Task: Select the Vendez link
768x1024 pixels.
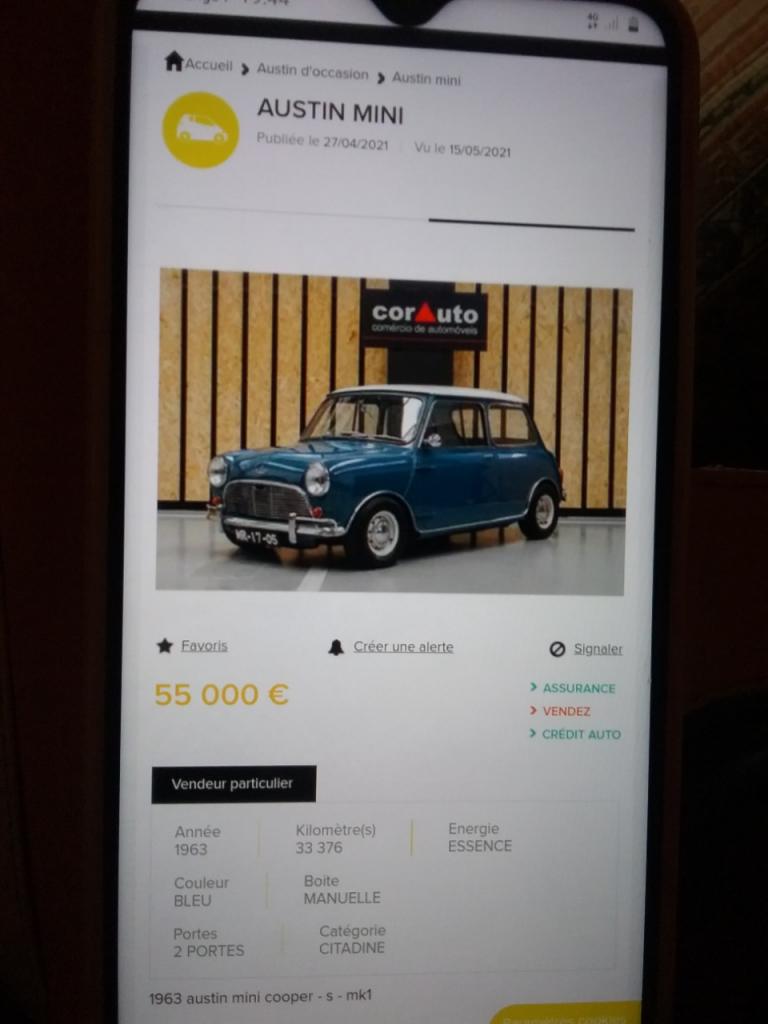Action: (566, 711)
